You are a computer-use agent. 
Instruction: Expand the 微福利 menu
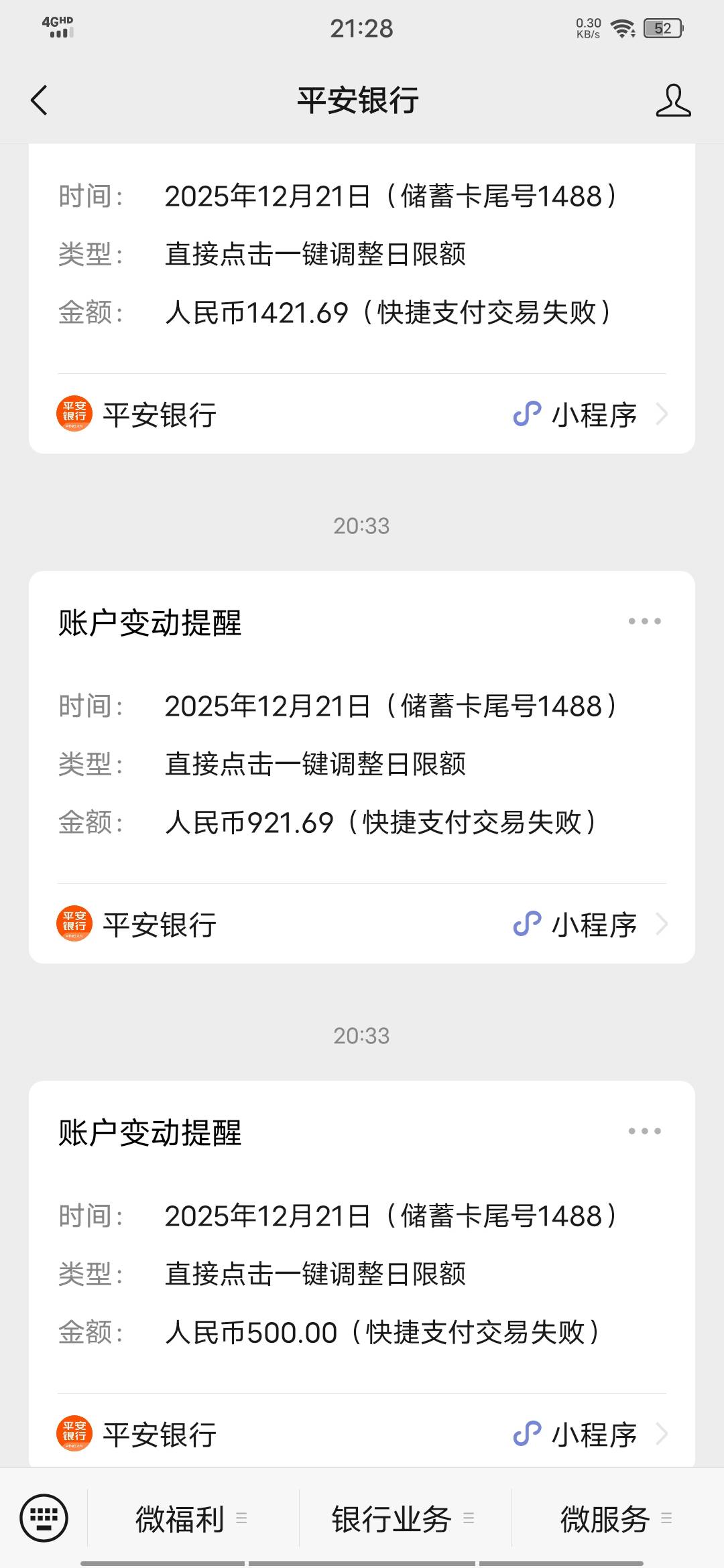click(x=192, y=1518)
